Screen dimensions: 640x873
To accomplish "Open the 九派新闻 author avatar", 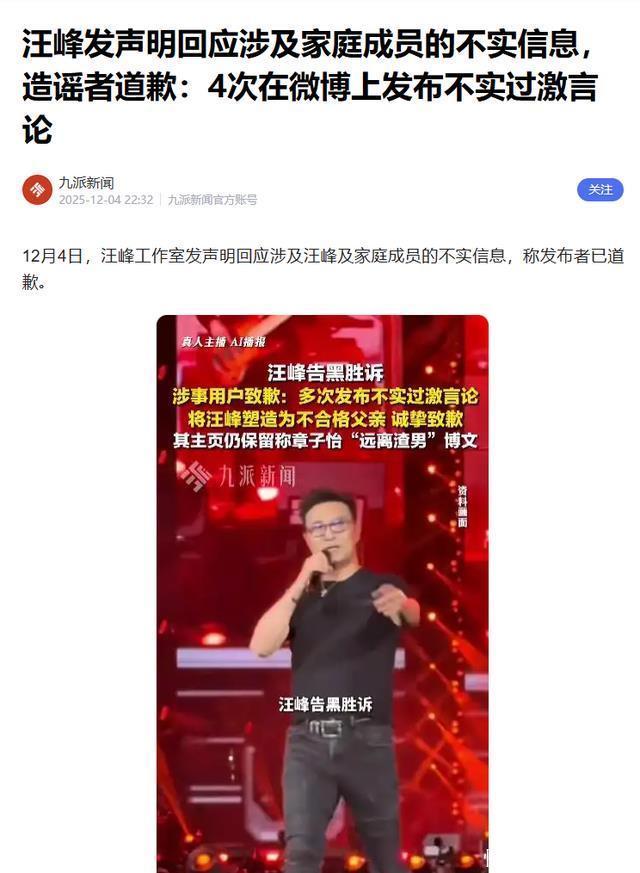I will coord(37,190).
